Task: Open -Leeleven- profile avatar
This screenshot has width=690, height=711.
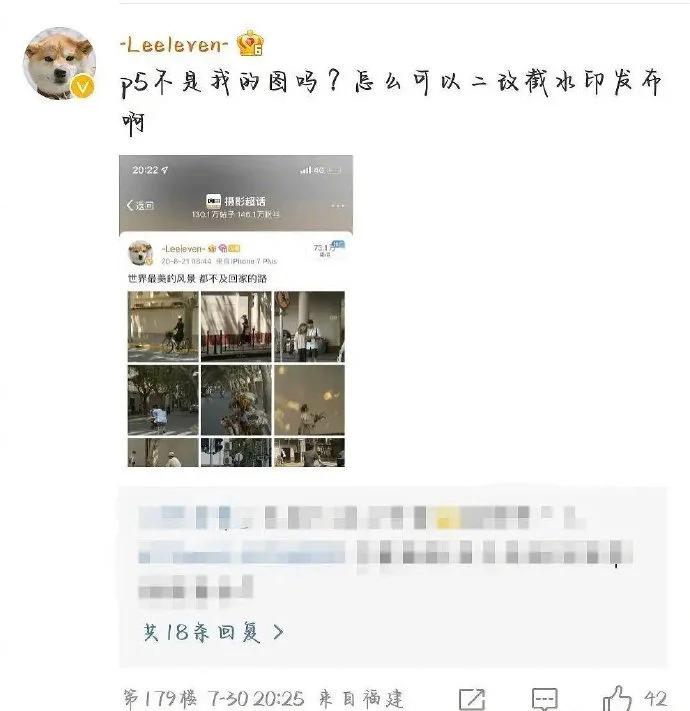Action: point(60,64)
